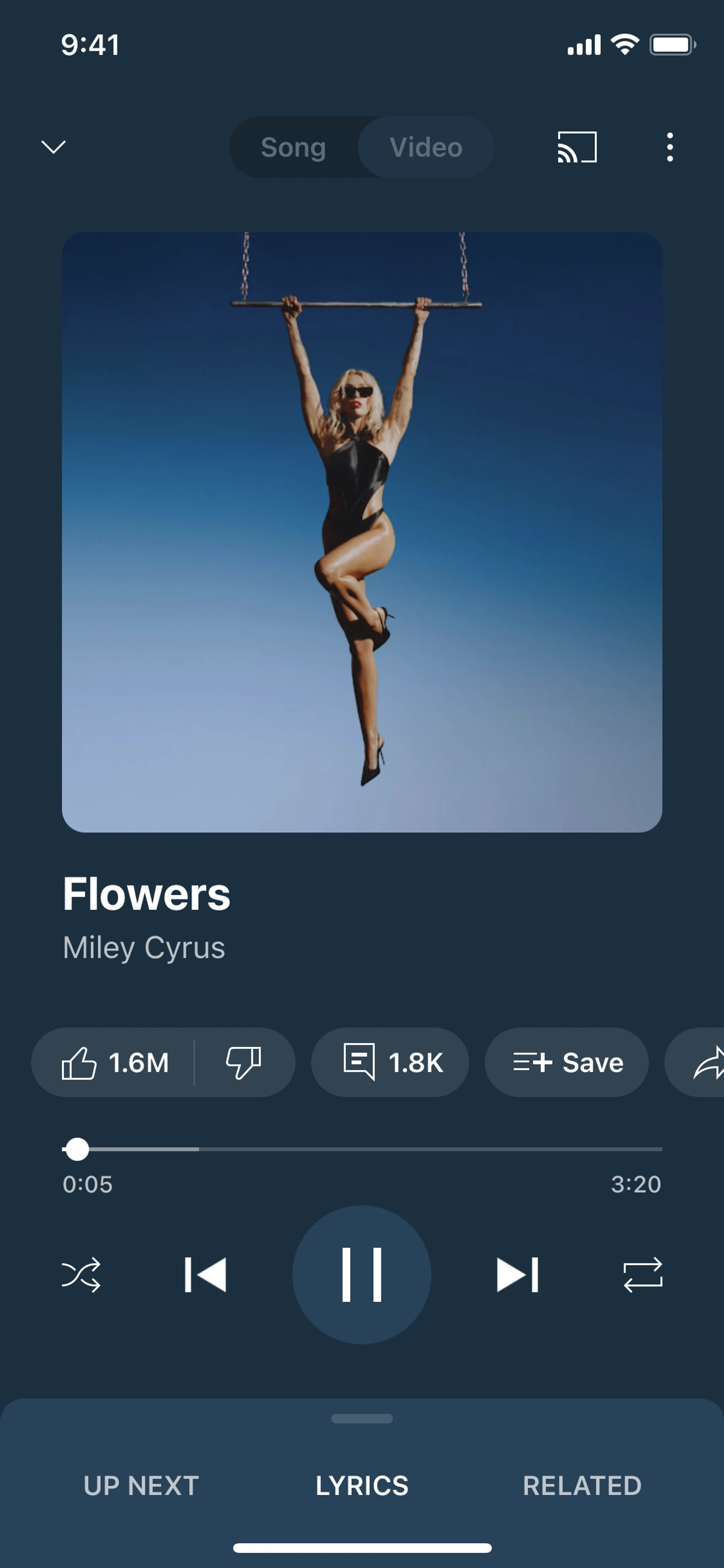Screen dimensions: 724x1568
Task: Open the artist Miley Cyrus
Action: pos(144,948)
